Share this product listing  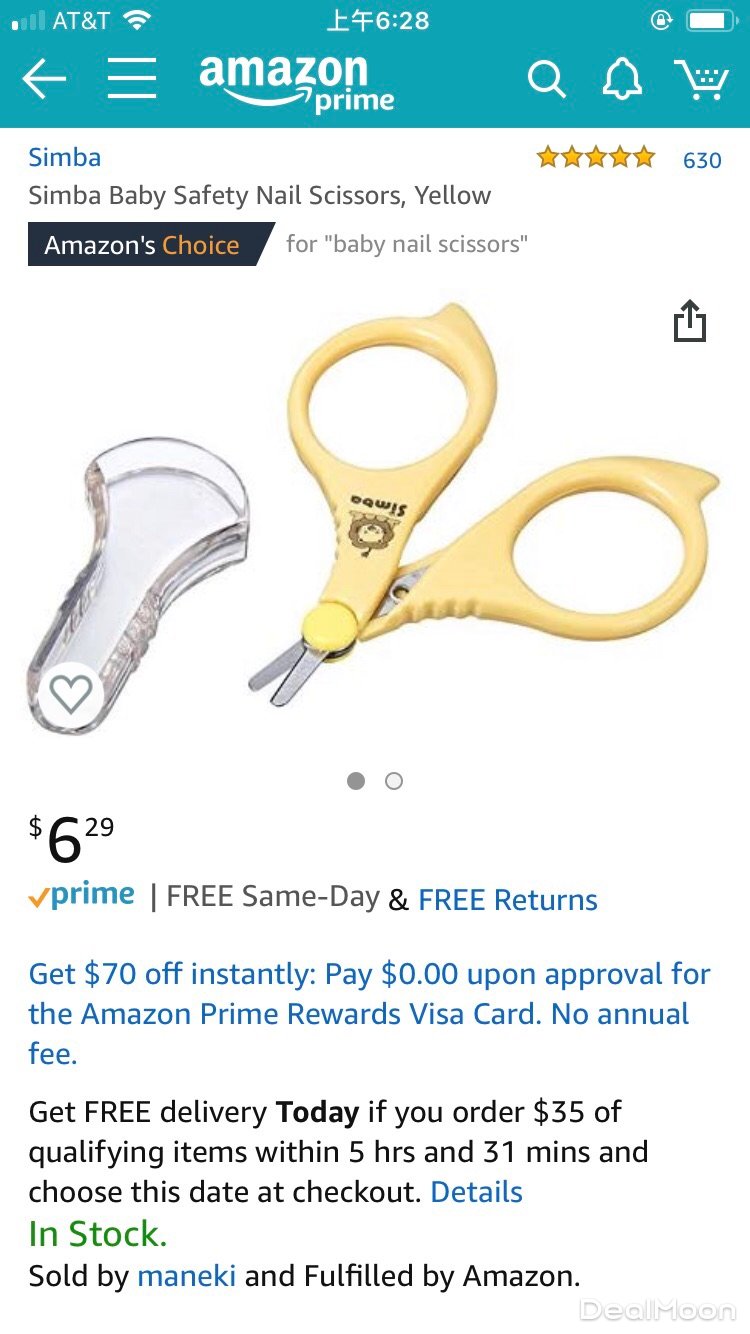click(x=689, y=321)
